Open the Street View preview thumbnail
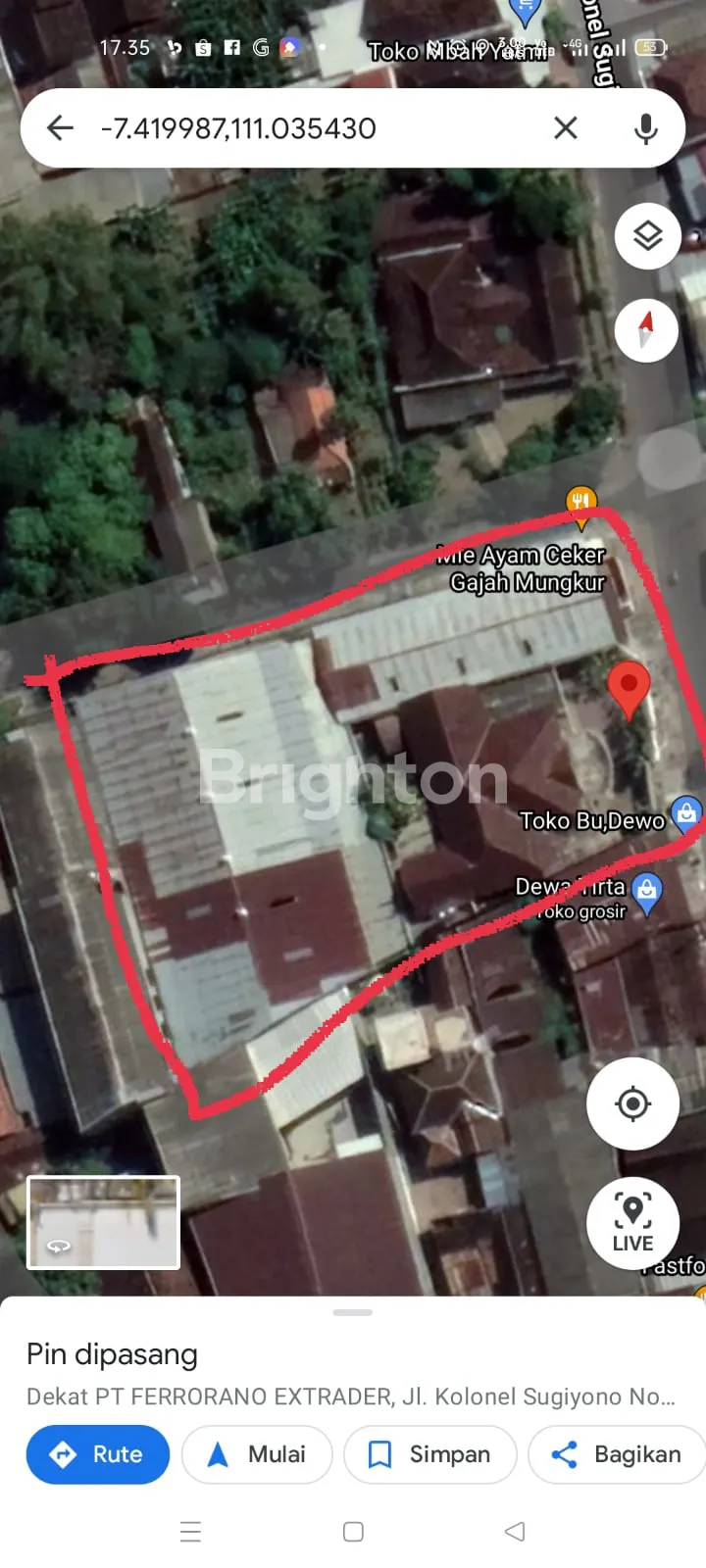Screen dimensions: 706x1568 (x=103, y=1222)
